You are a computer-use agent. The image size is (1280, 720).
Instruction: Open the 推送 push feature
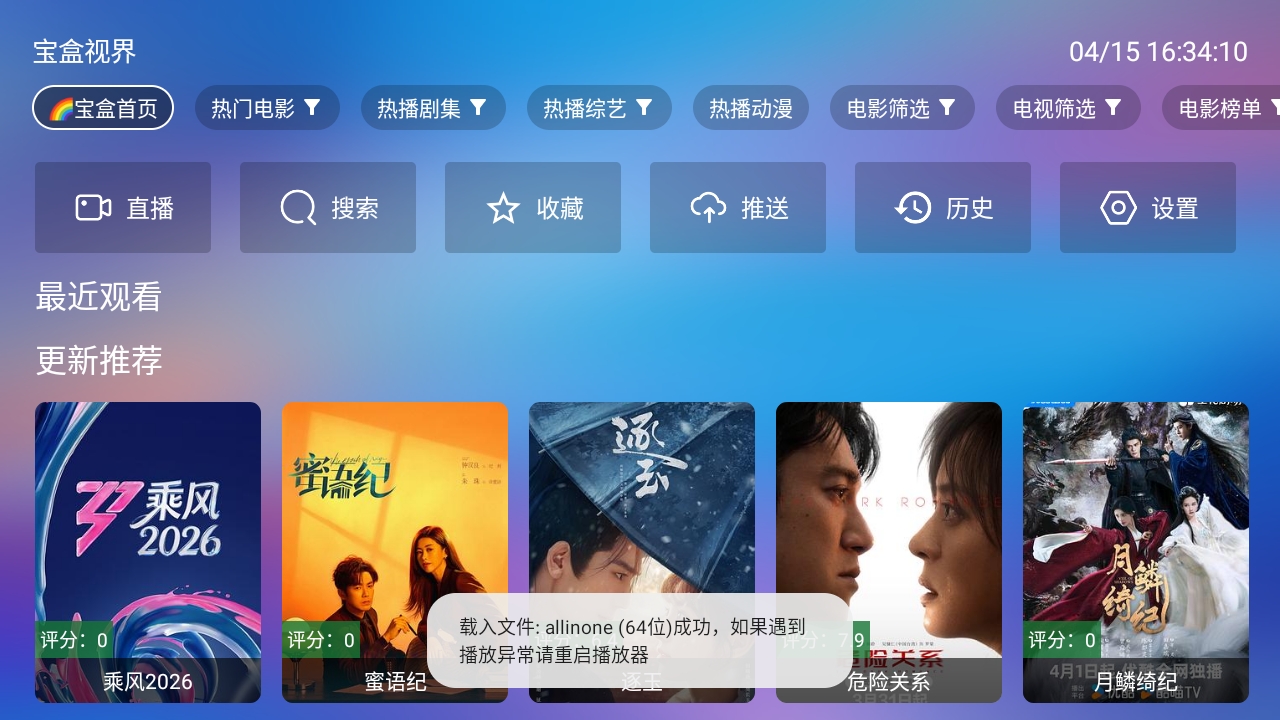coord(738,208)
